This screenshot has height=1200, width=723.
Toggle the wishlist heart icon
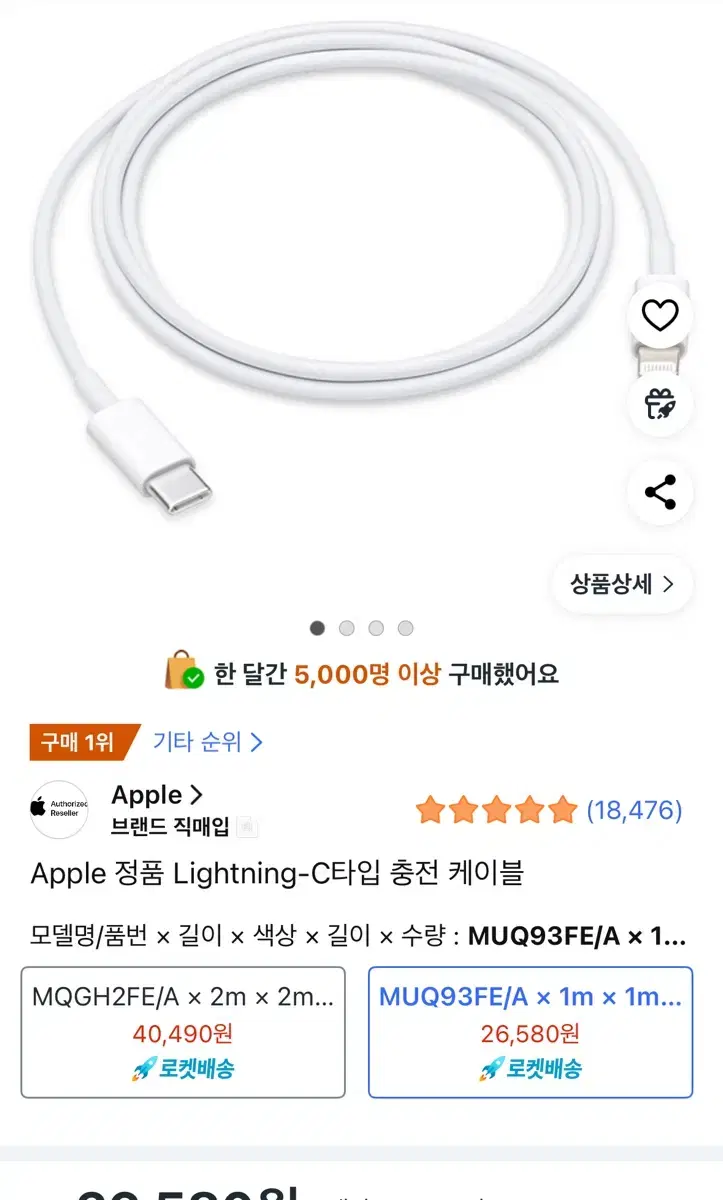click(x=659, y=316)
